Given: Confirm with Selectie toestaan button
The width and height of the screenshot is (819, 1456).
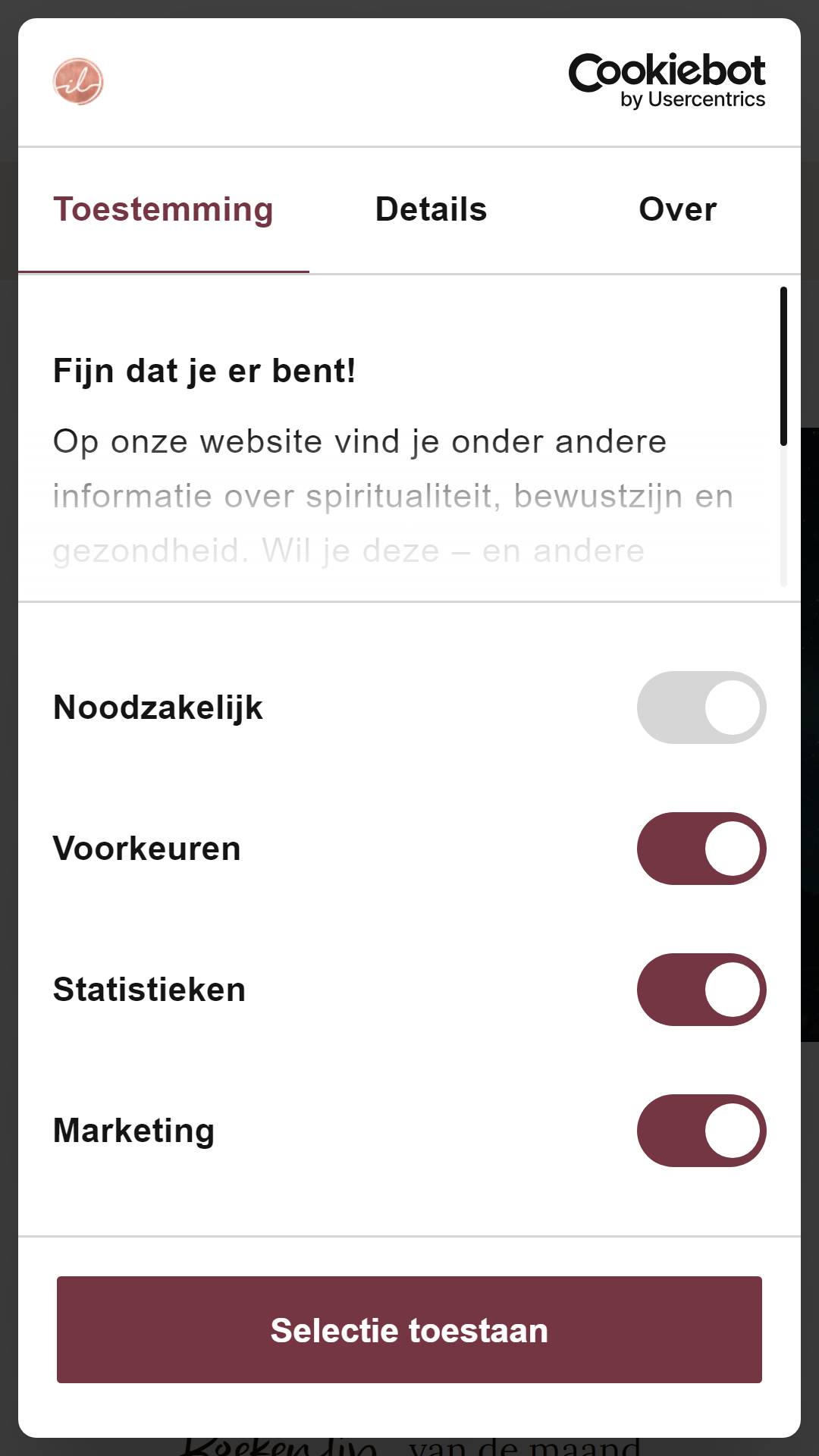Looking at the screenshot, I should pyautogui.click(x=409, y=1329).
